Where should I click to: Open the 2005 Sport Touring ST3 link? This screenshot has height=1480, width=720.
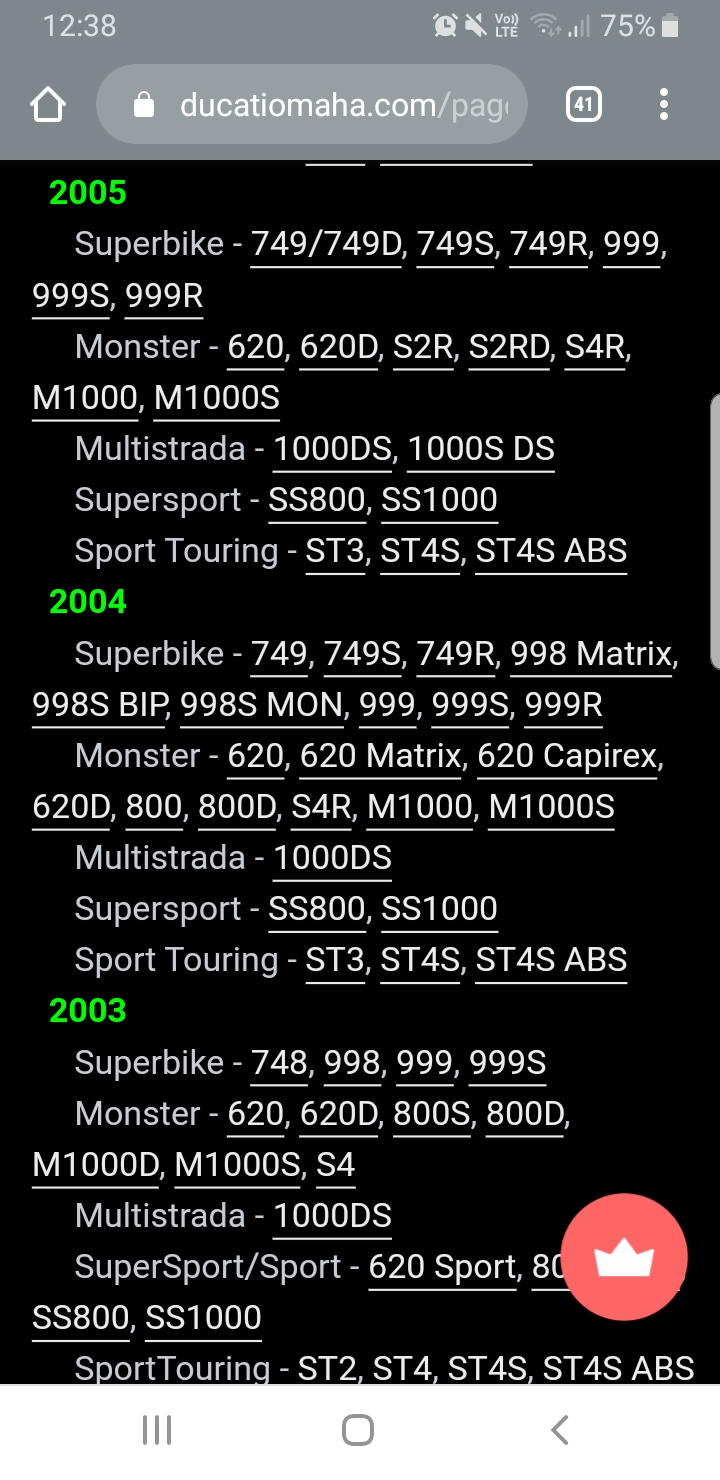(x=335, y=551)
